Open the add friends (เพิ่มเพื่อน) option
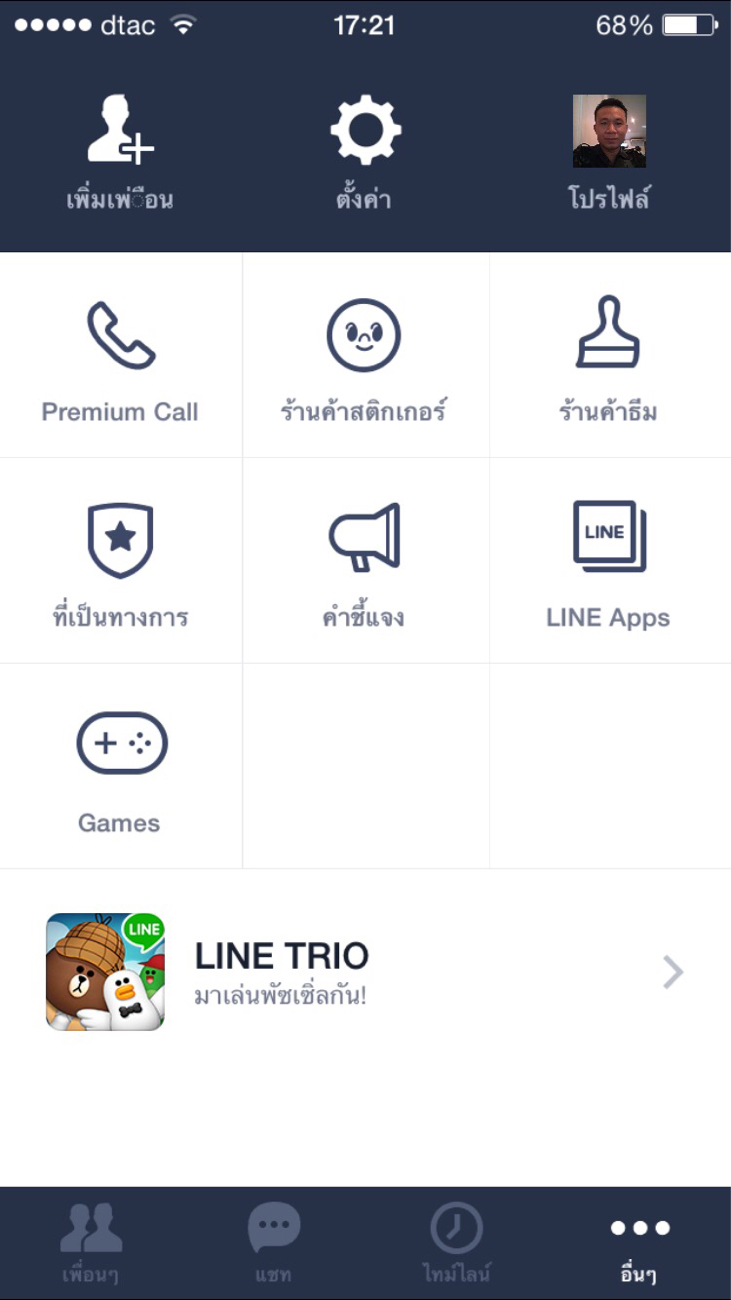Viewport: 731px width, 1300px height. 120,150
